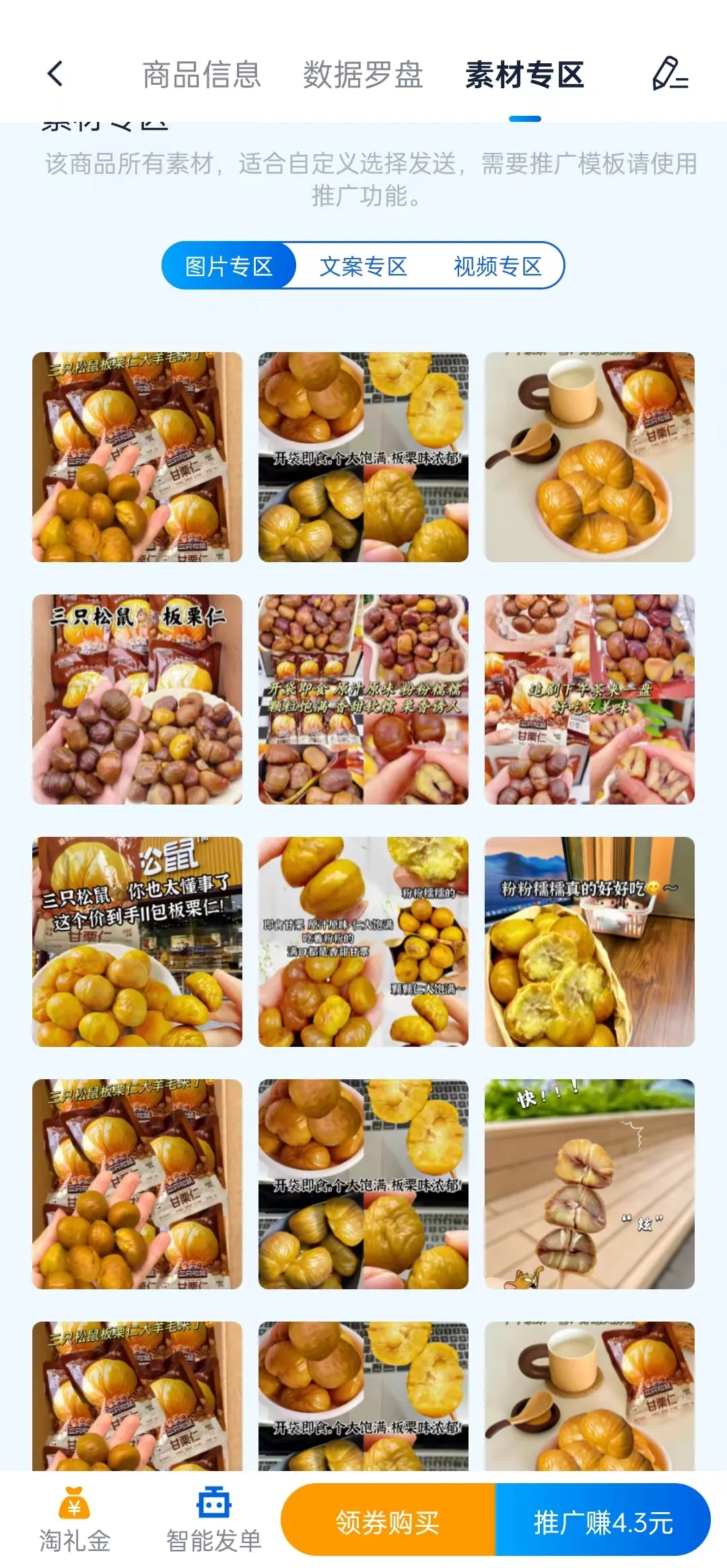Open the image titled 三只松鼠 板栗仁

[137, 699]
